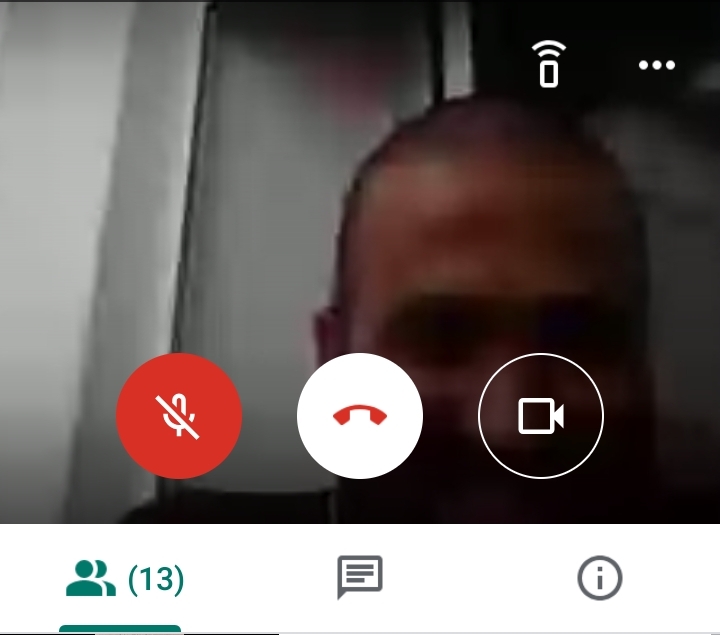Toggle the video camera
The width and height of the screenshot is (720, 635).
pyautogui.click(x=541, y=416)
